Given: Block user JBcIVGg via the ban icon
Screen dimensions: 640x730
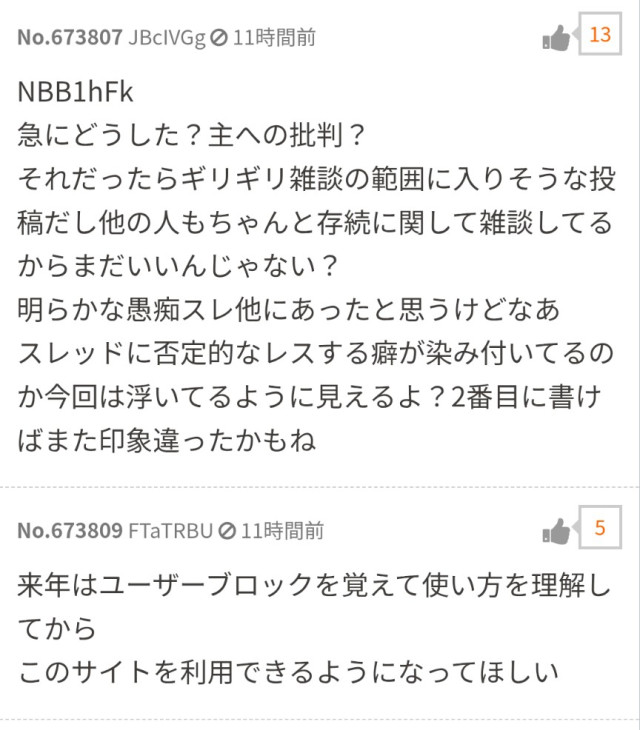Looking at the screenshot, I should pos(219,39).
